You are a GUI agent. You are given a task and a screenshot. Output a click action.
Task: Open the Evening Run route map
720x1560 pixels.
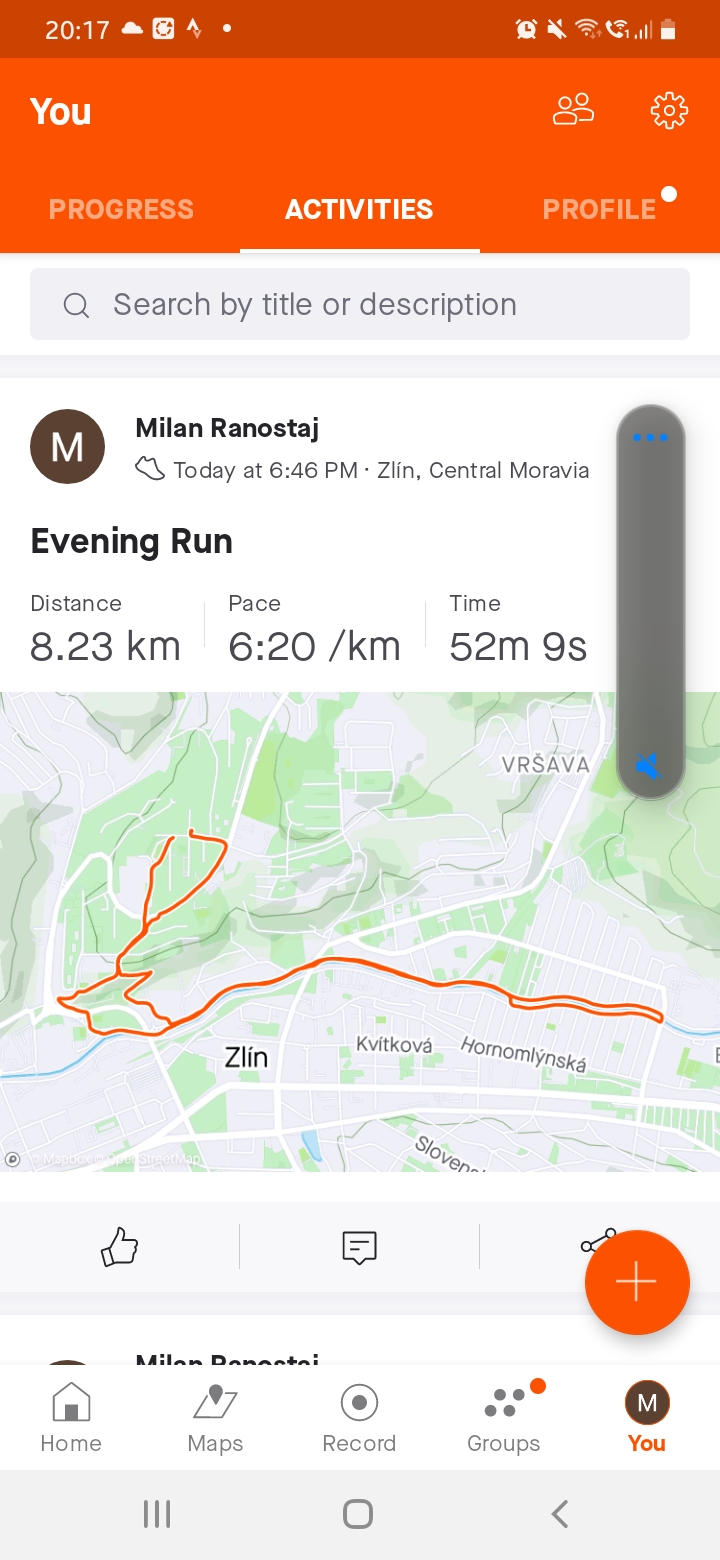click(360, 931)
